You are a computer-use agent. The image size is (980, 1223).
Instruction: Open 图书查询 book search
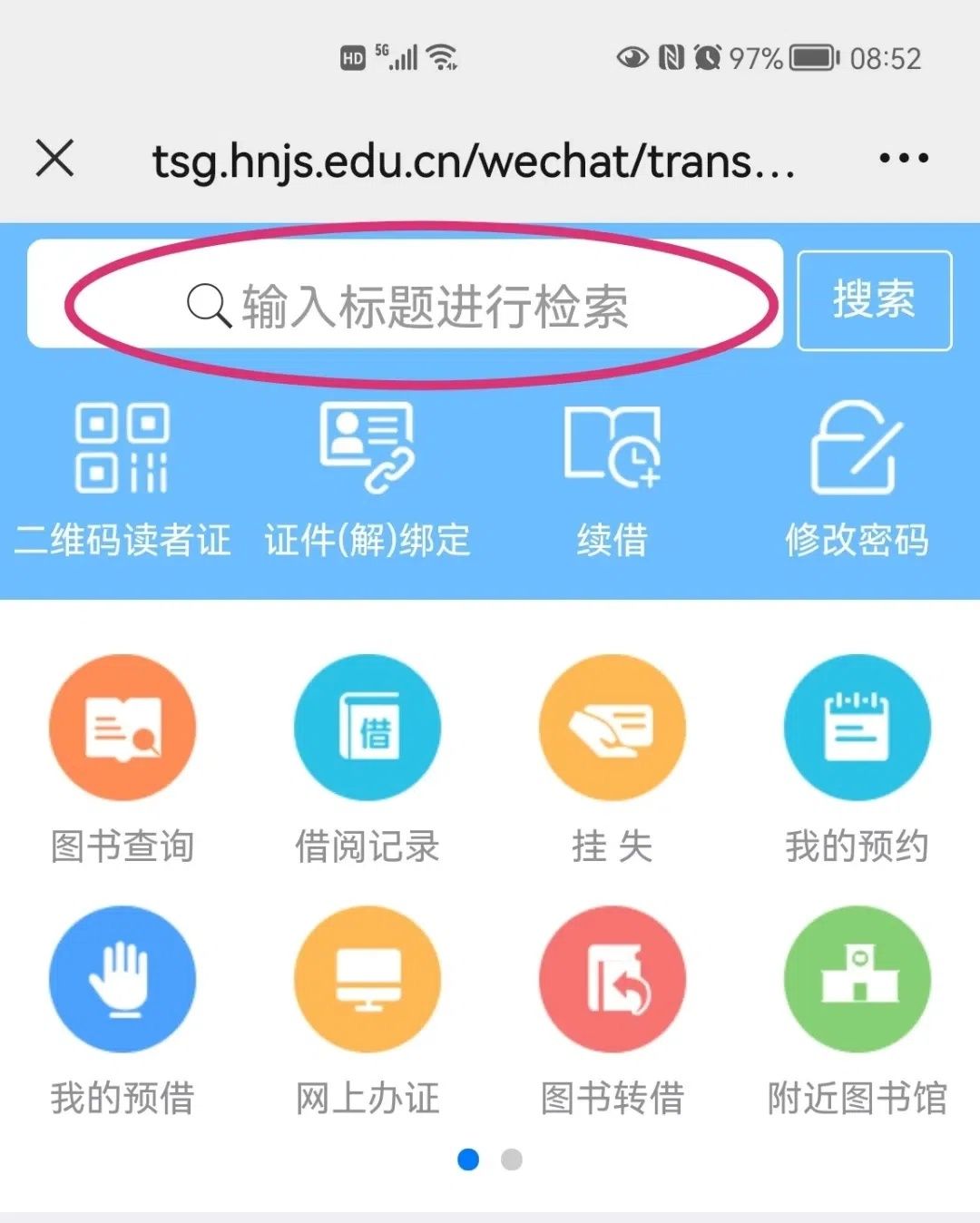[x=122, y=729]
